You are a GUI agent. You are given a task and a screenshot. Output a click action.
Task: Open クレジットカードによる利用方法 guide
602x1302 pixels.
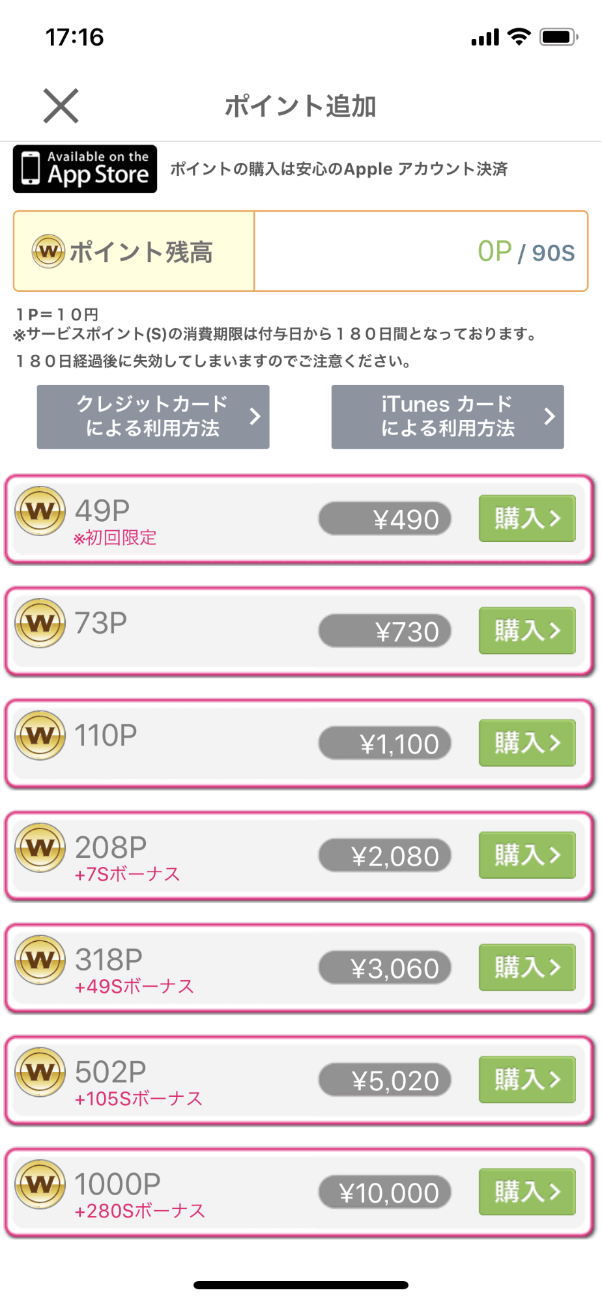(x=153, y=417)
